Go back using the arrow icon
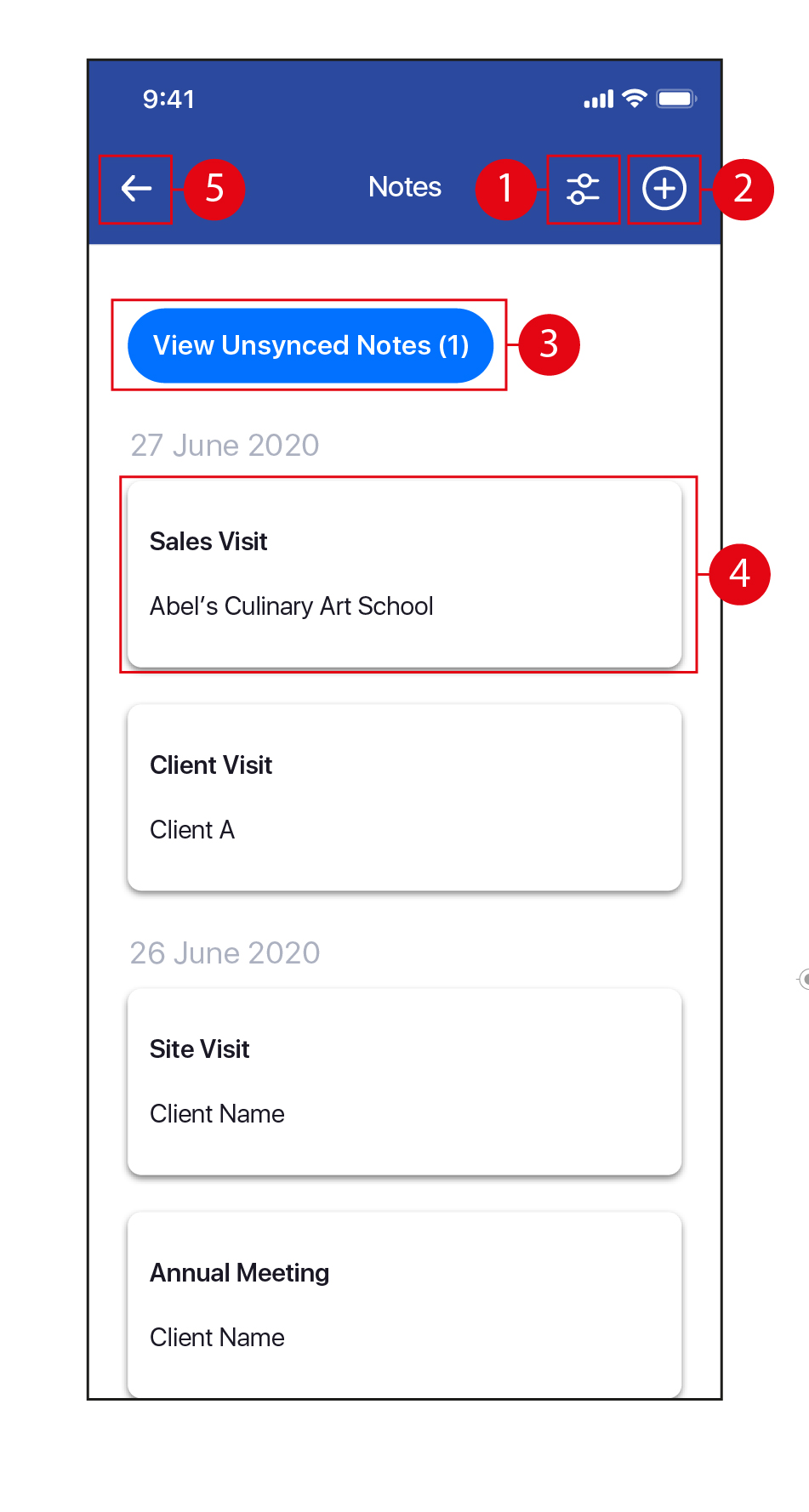This screenshot has height=1512, width=809. click(x=136, y=189)
